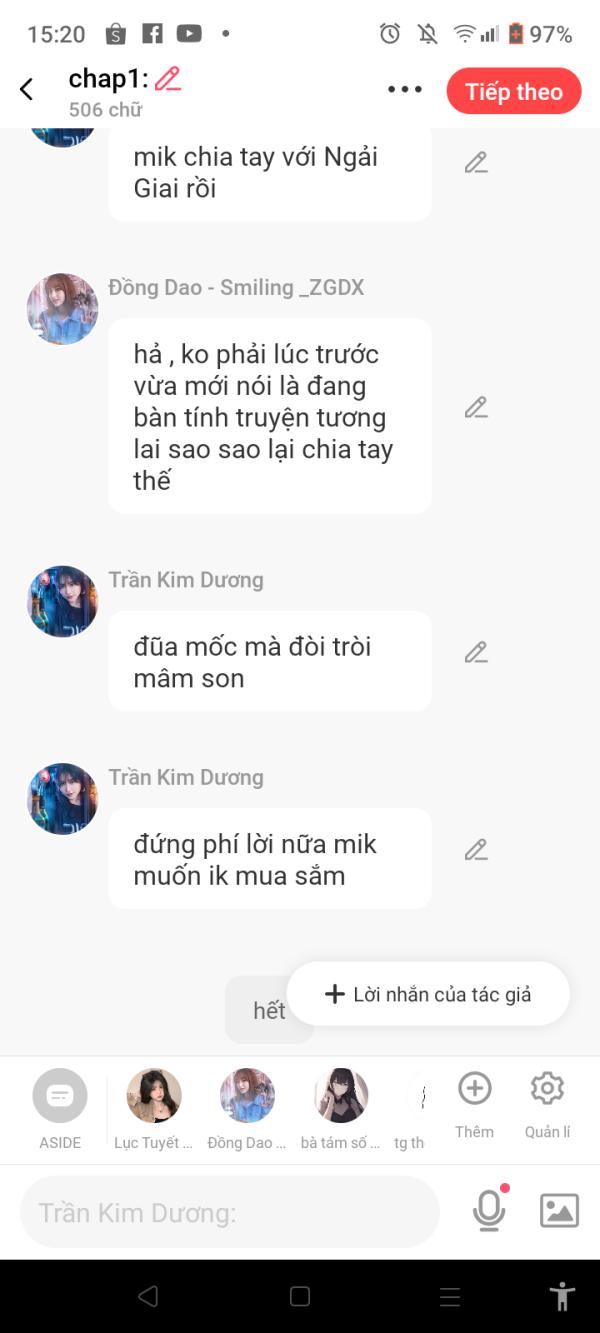Select the ASIDE narrator option

pyautogui.click(x=60, y=1097)
